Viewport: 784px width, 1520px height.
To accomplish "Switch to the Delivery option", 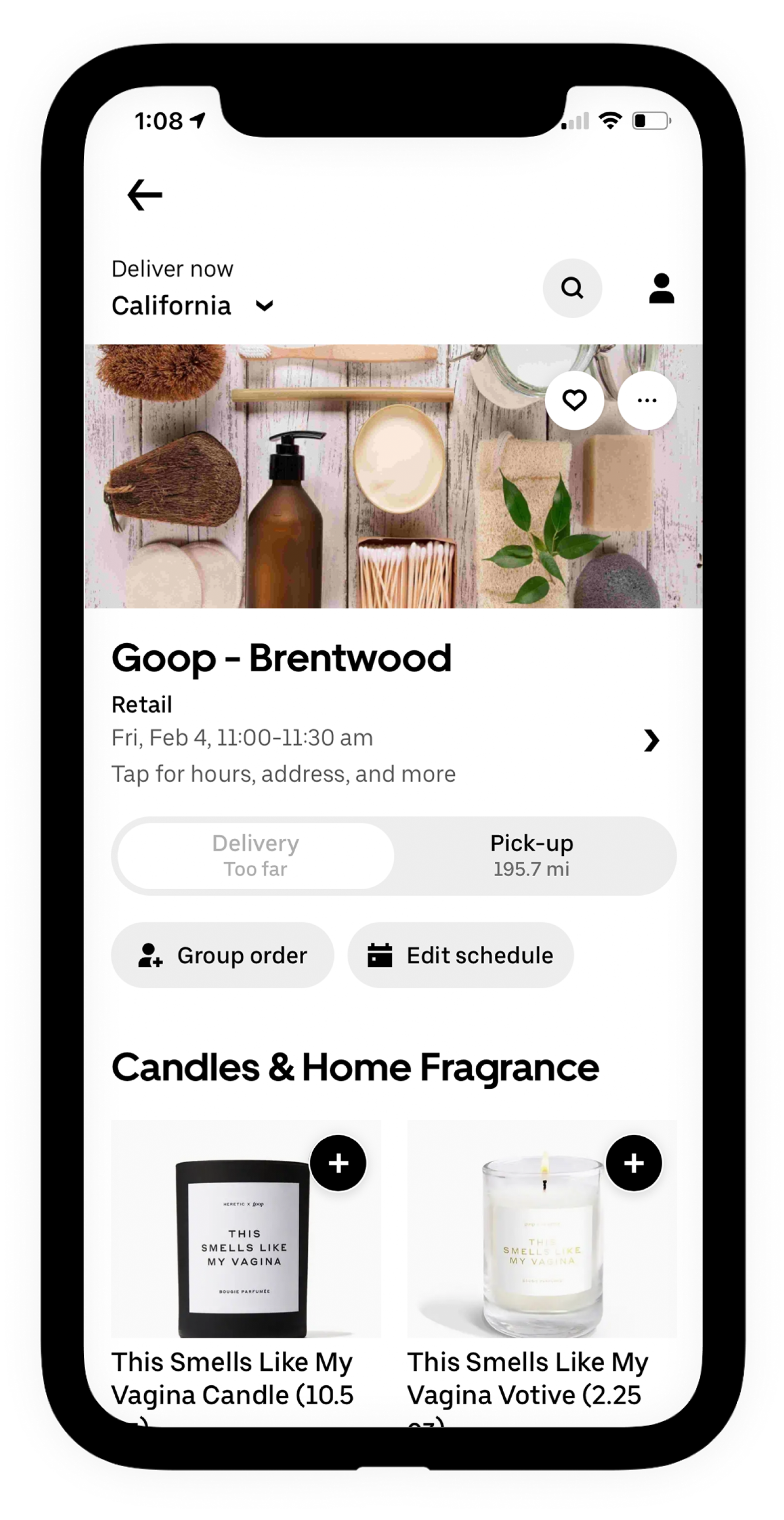I will click(x=255, y=856).
